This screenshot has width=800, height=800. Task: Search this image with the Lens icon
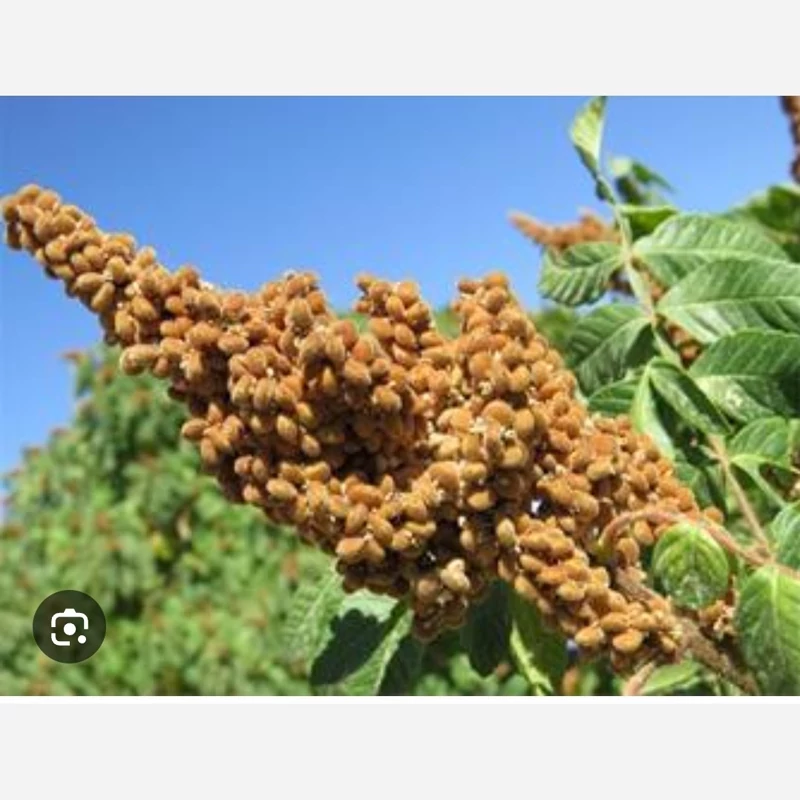[69, 627]
